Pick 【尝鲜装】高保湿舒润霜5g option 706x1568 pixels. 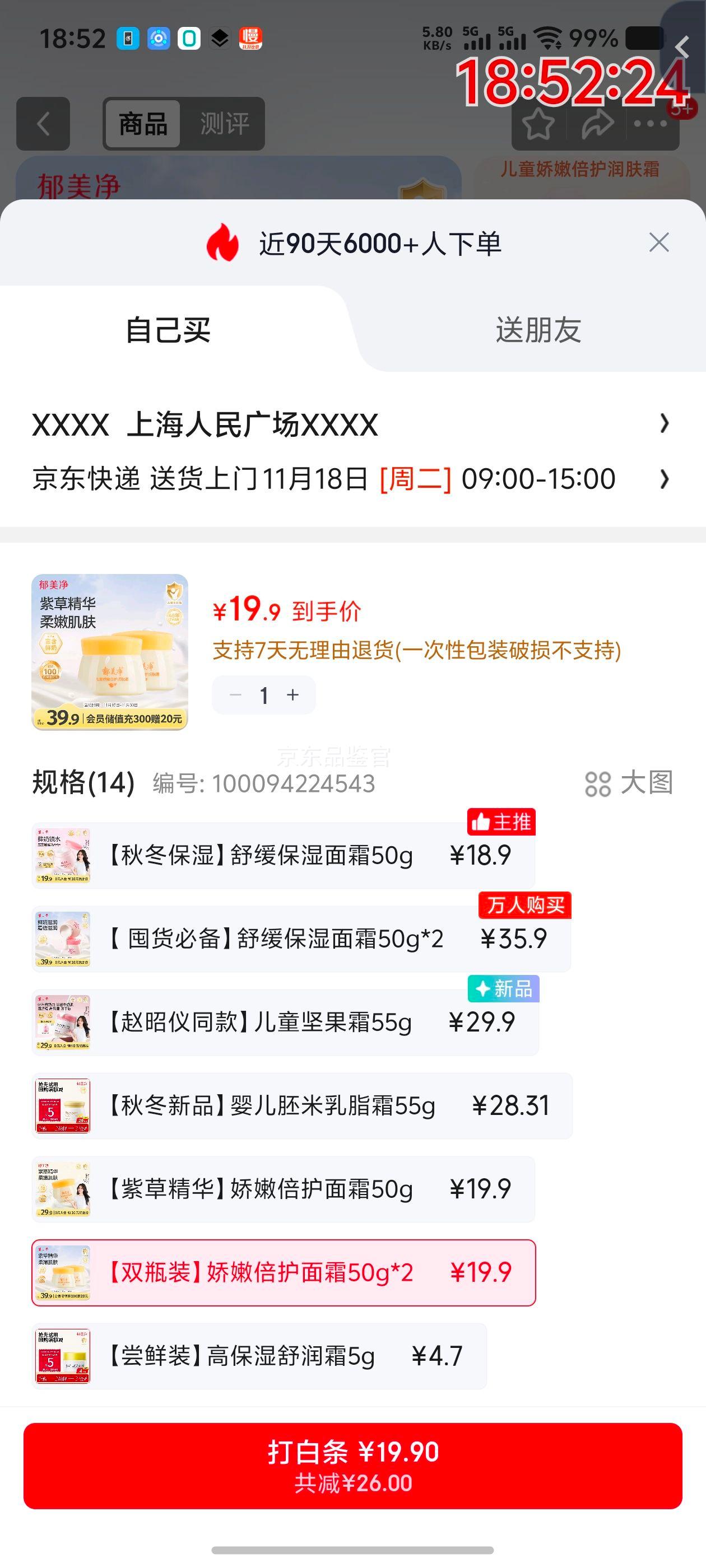pos(259,1356)
